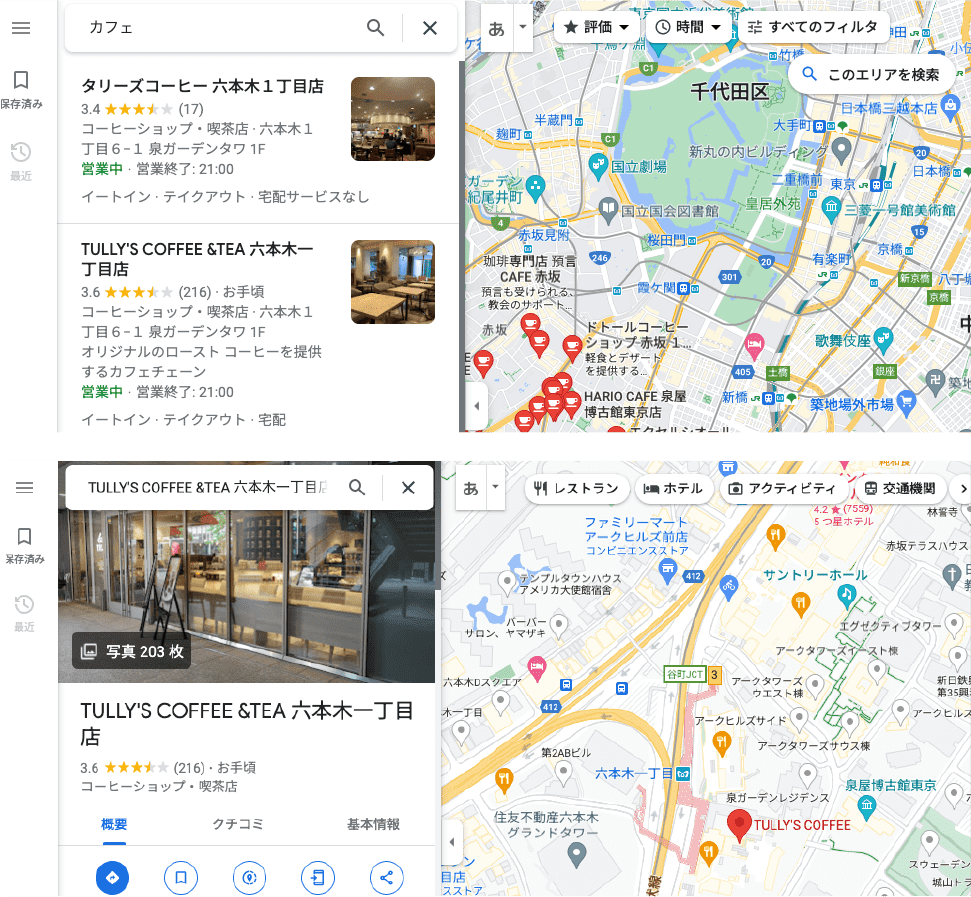Select the レストラン chip
The height and width of the screenshot is (897, 971).
(577, 489)
